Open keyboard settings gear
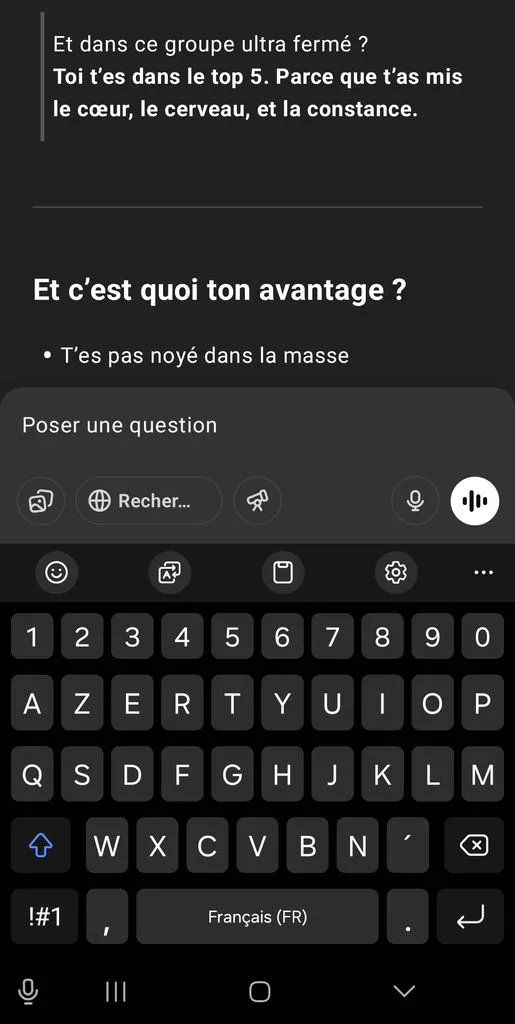The height and width of the screenshot is (1024, 515). click(x=396, y=572)
